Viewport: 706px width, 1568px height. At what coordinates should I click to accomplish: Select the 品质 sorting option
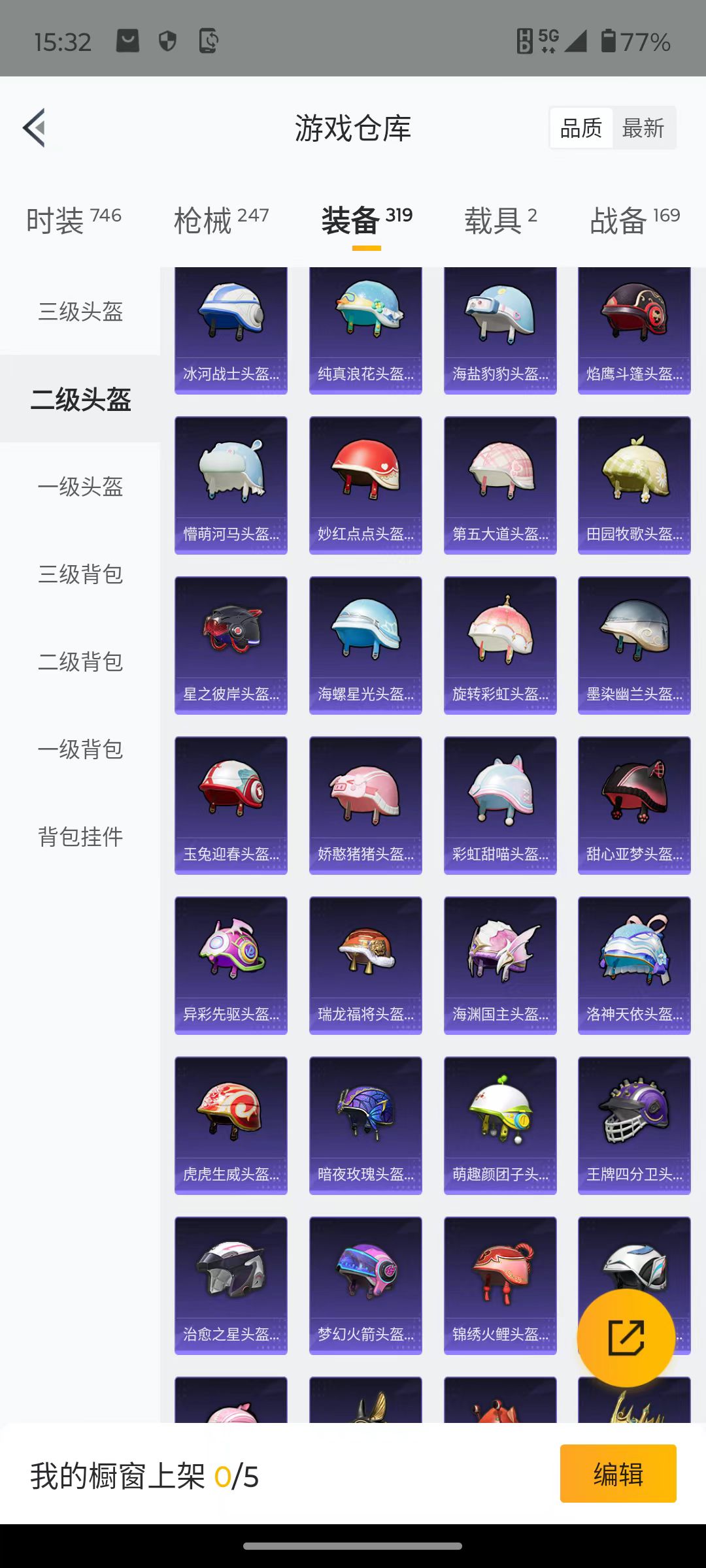(581, 128)
